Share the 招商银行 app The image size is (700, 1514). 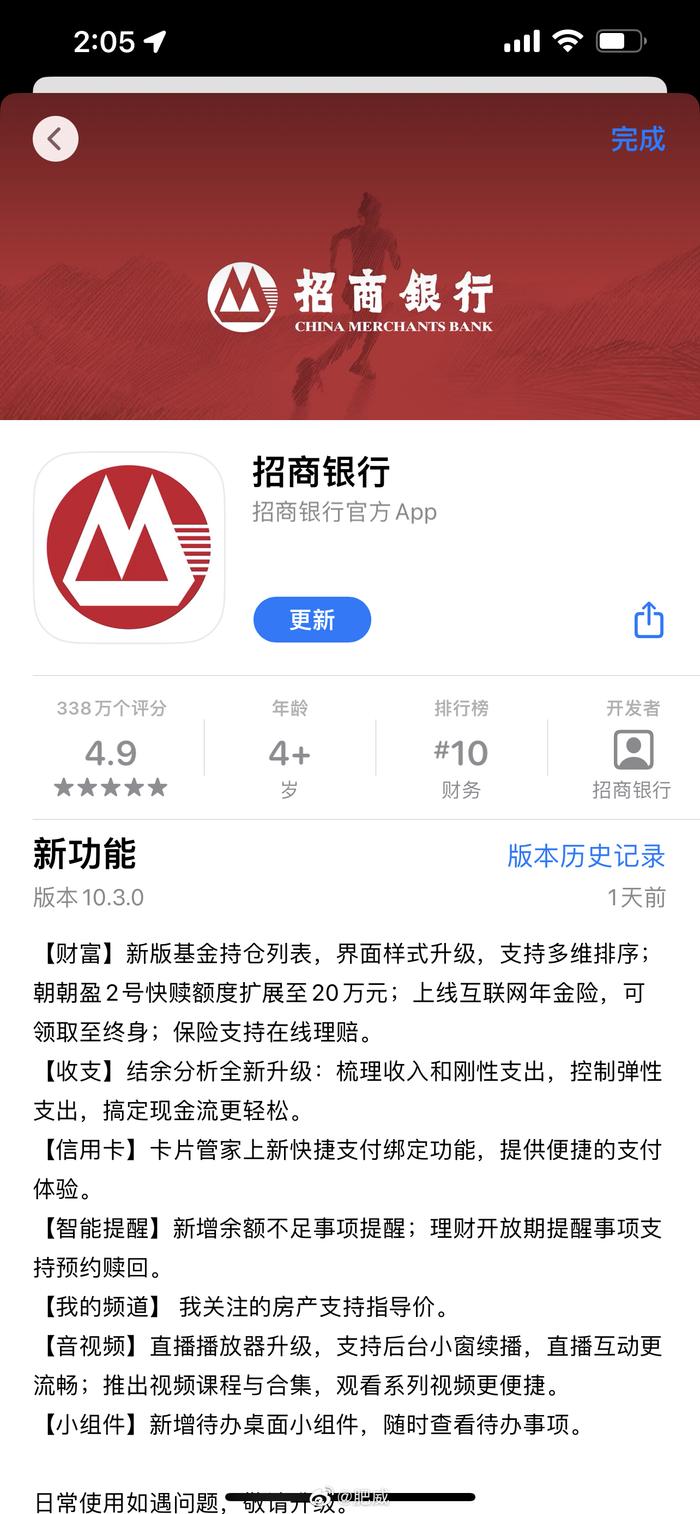[649, 620]
